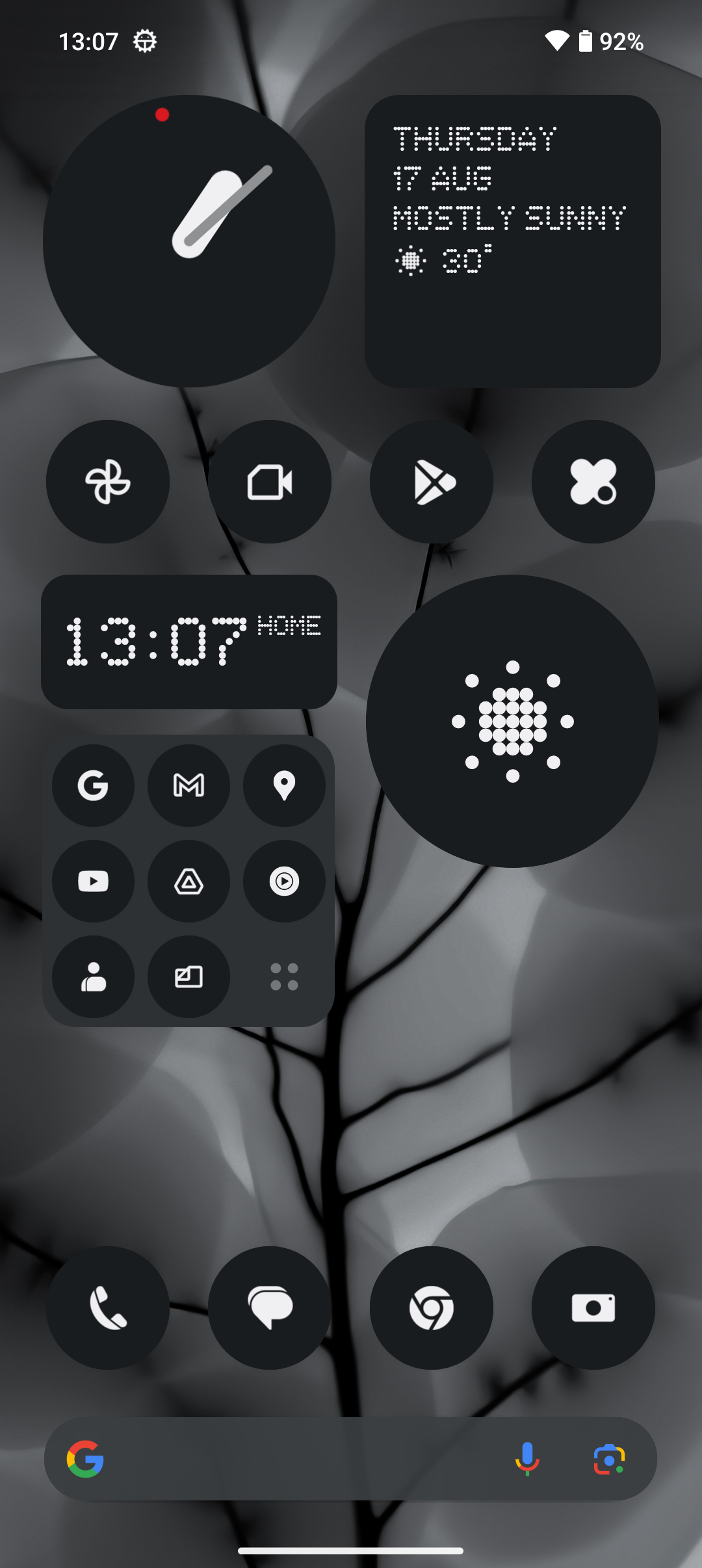
Task: Open the Google Meet video app
Action: [x=270, y=482]
